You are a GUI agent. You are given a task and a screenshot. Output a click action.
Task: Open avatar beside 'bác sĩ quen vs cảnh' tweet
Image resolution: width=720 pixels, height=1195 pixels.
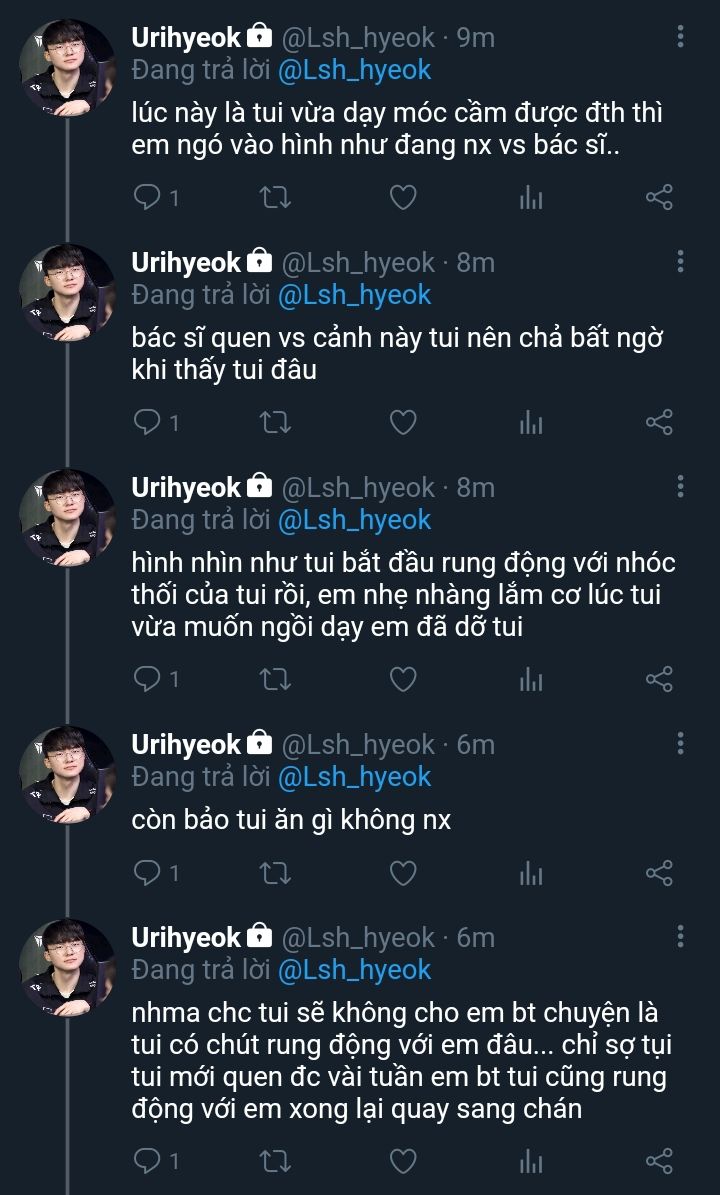click(67, 292)
